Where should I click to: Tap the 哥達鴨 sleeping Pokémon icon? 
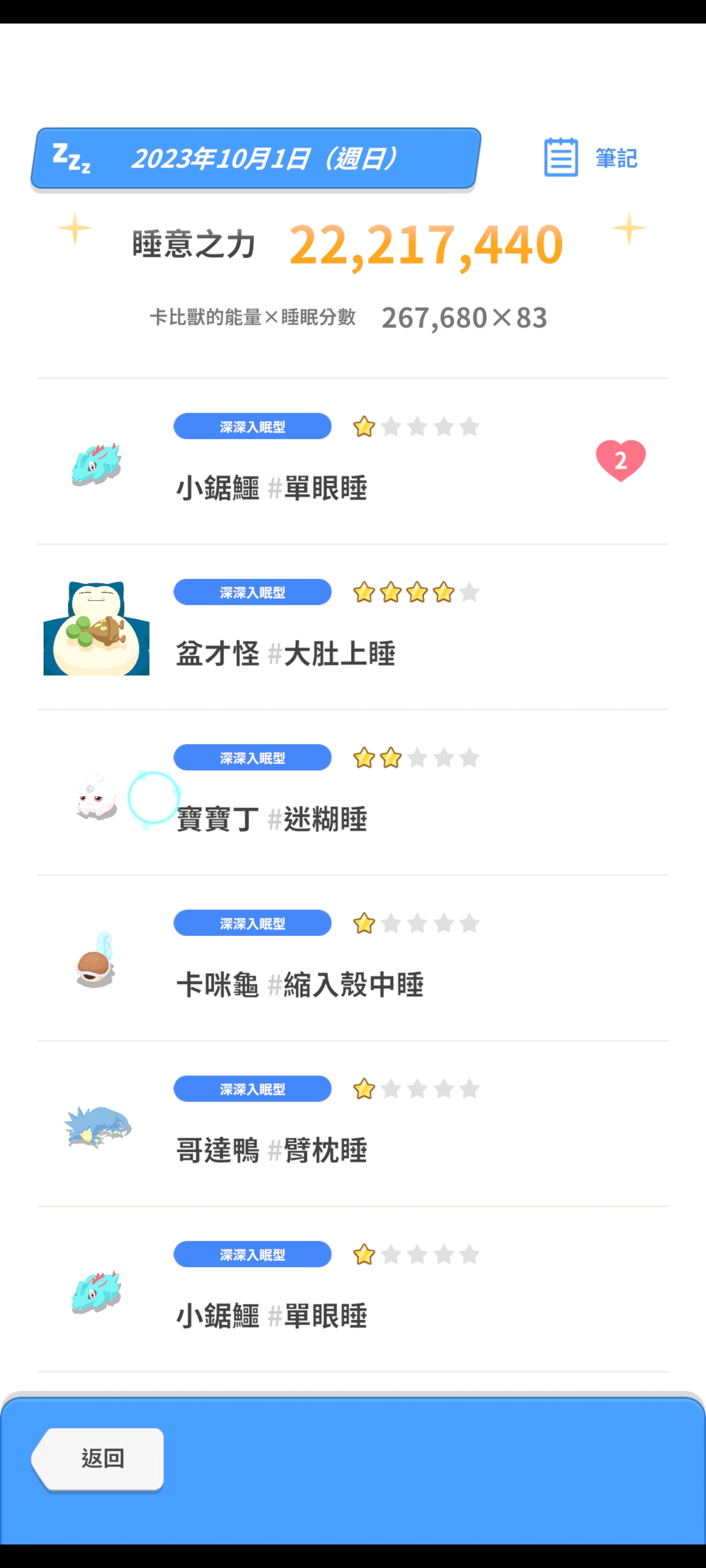coord(96,1128)
